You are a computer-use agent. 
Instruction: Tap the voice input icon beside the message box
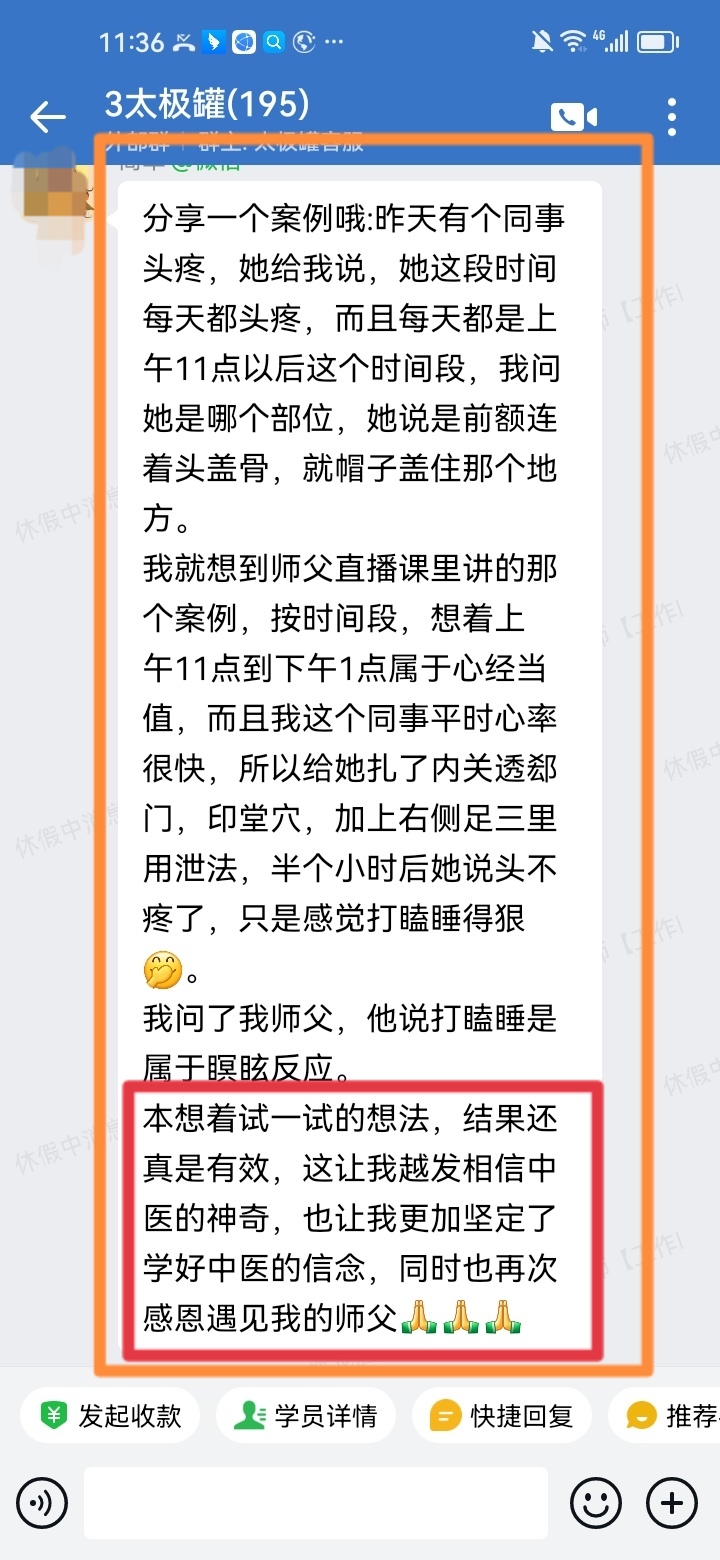[x=41, y=1502]
